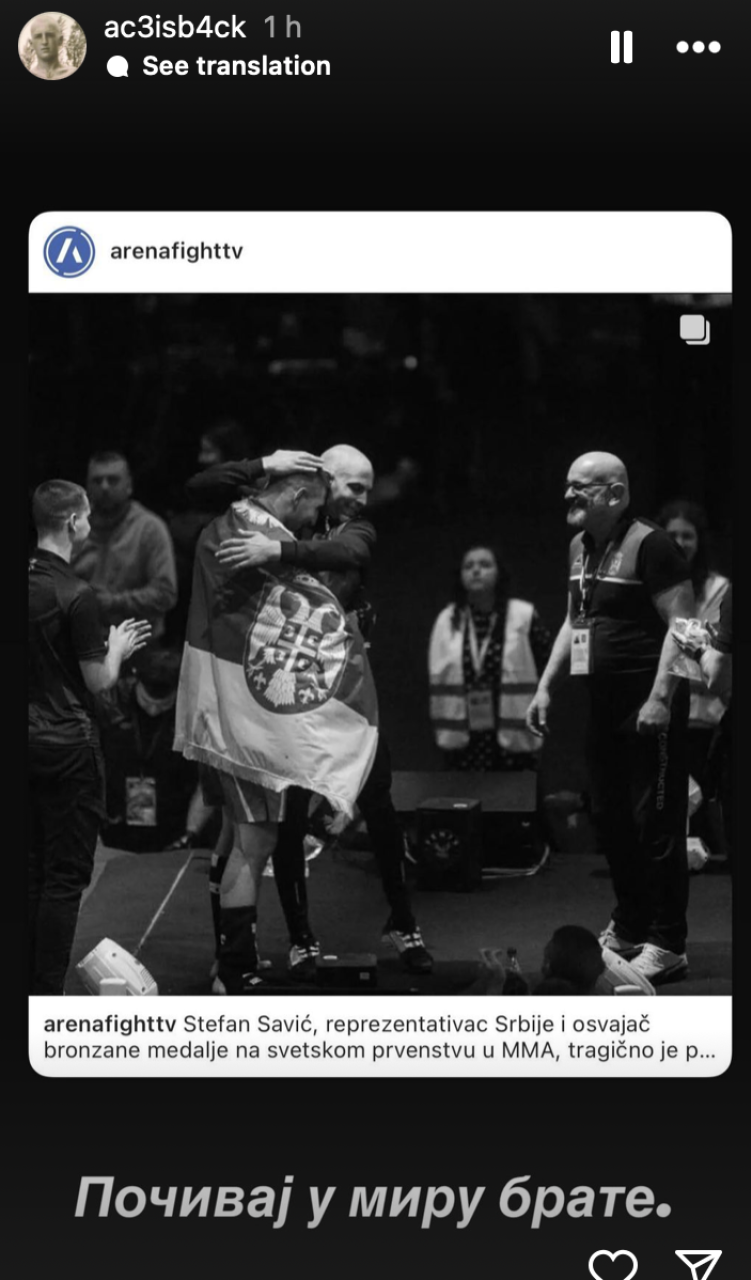Like this story with the heart
751x1280 pixels.
click(613, 1264)
